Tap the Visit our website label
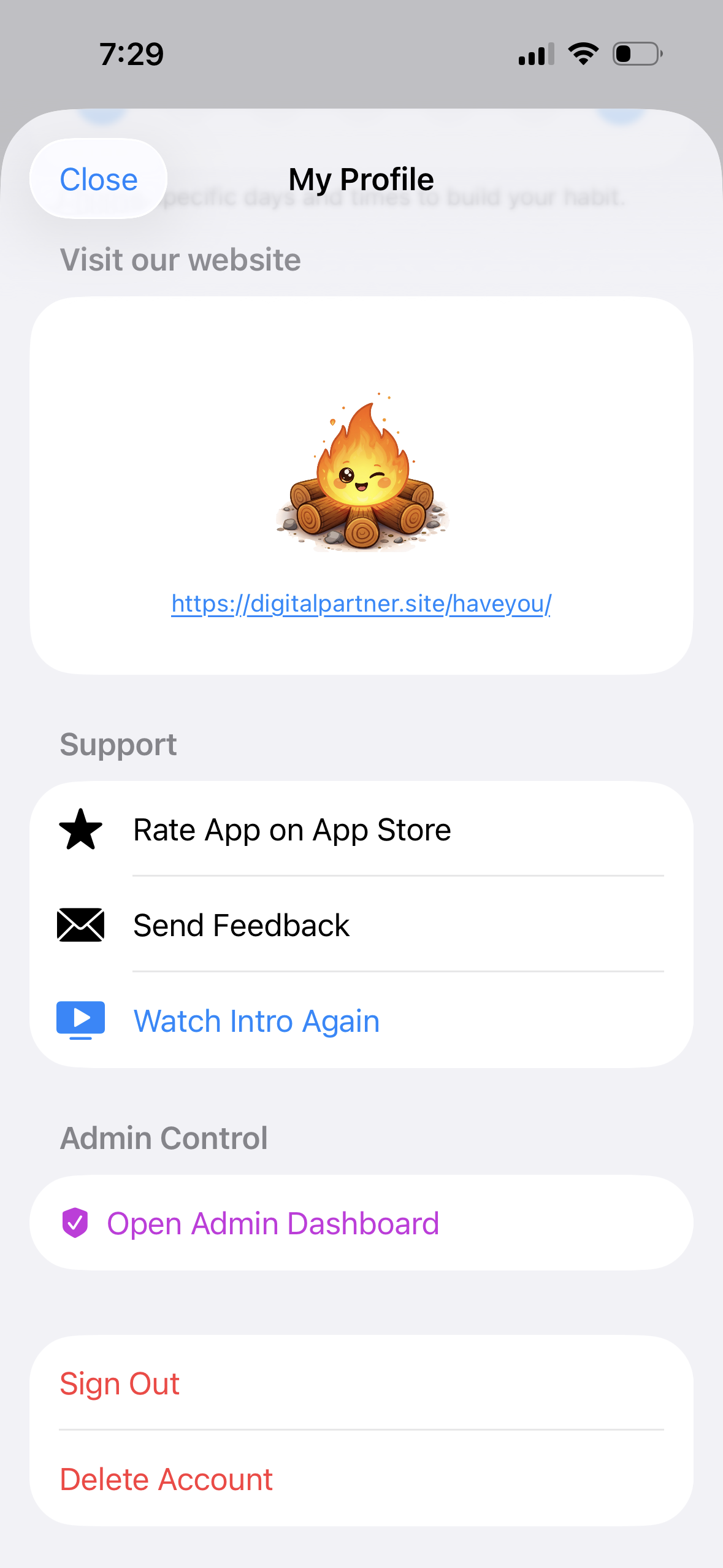This screenshot has width=723, height=1568. [x=180, y=259]
